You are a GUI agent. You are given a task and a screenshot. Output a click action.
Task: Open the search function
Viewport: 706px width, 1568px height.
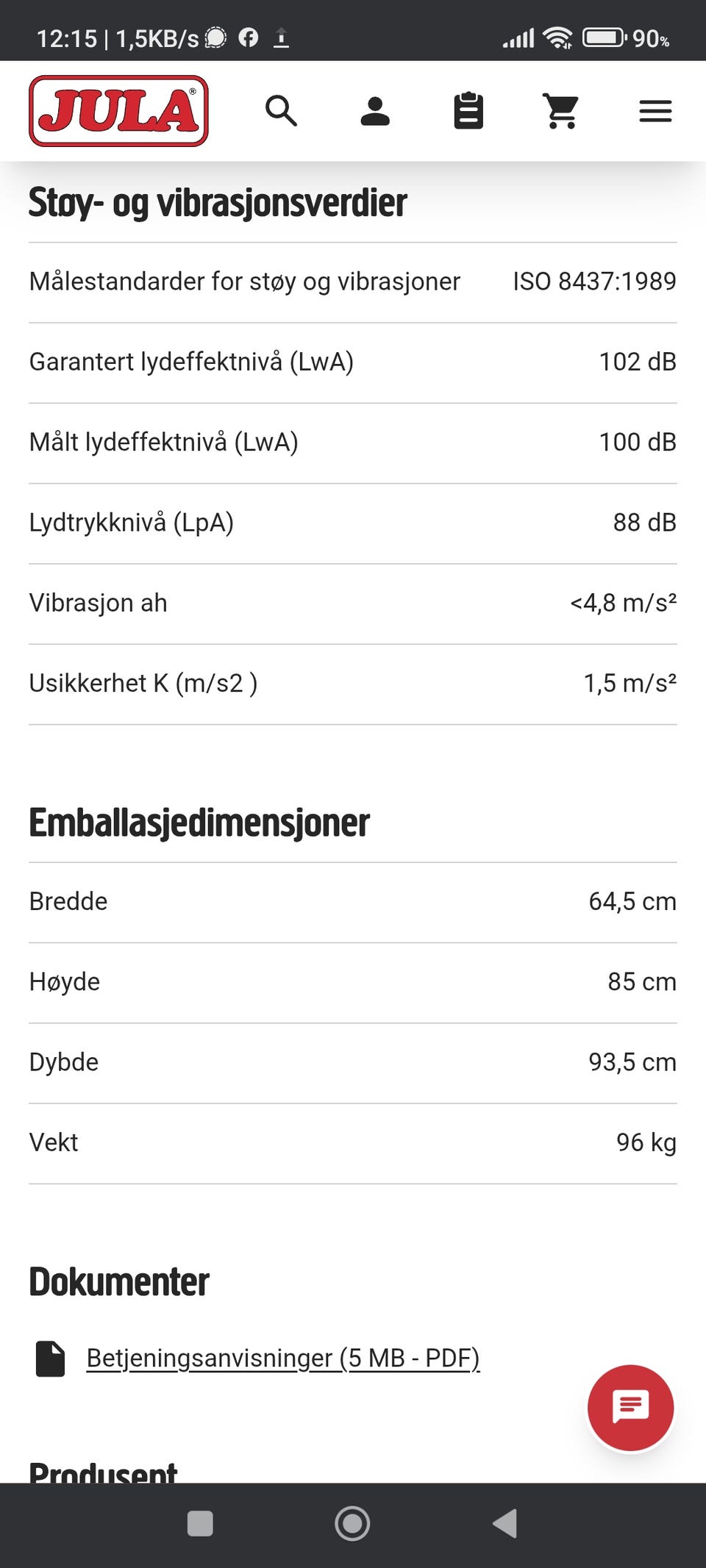point(282,111)
